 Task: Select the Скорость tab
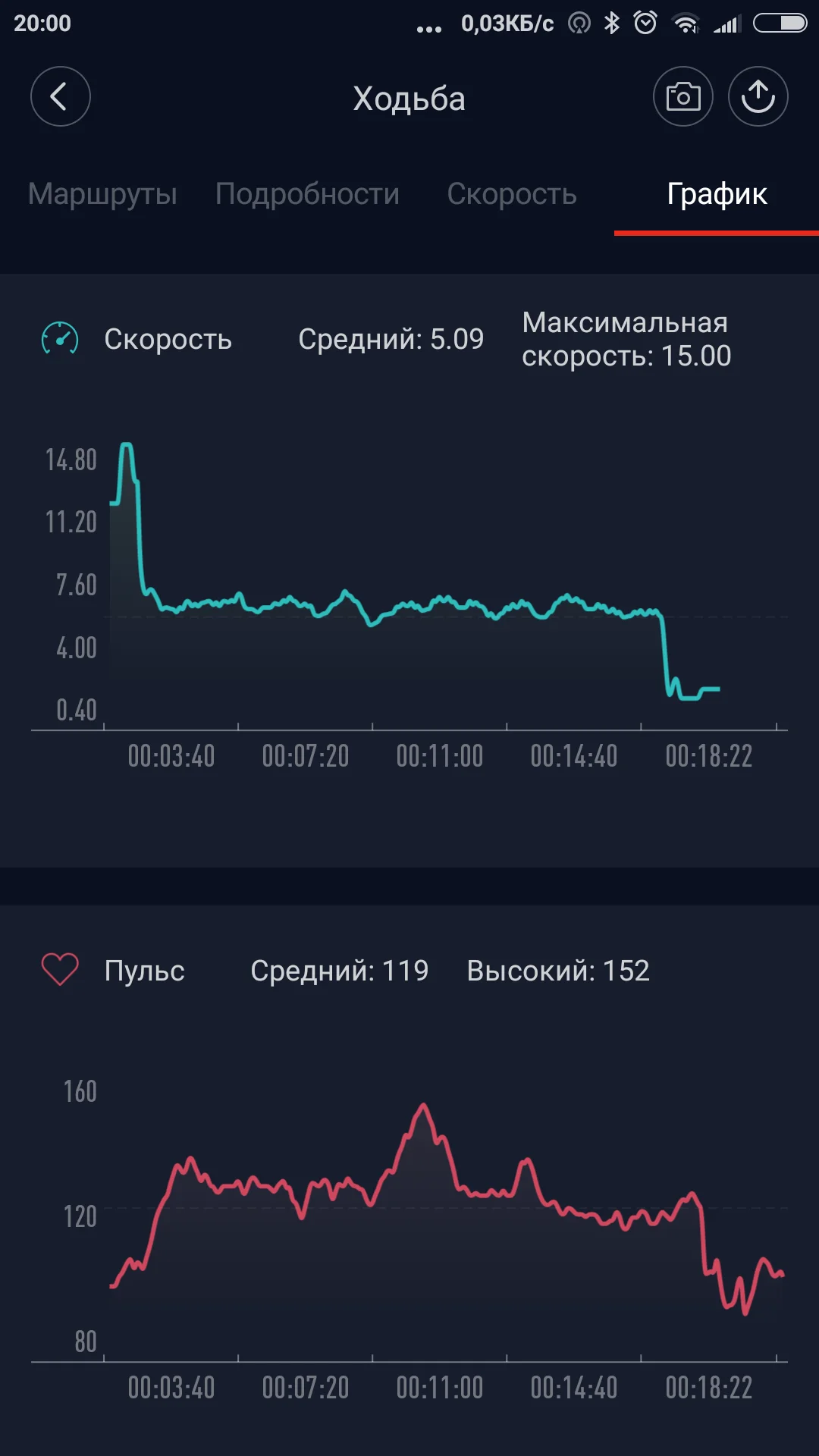(x=513, y=195)
